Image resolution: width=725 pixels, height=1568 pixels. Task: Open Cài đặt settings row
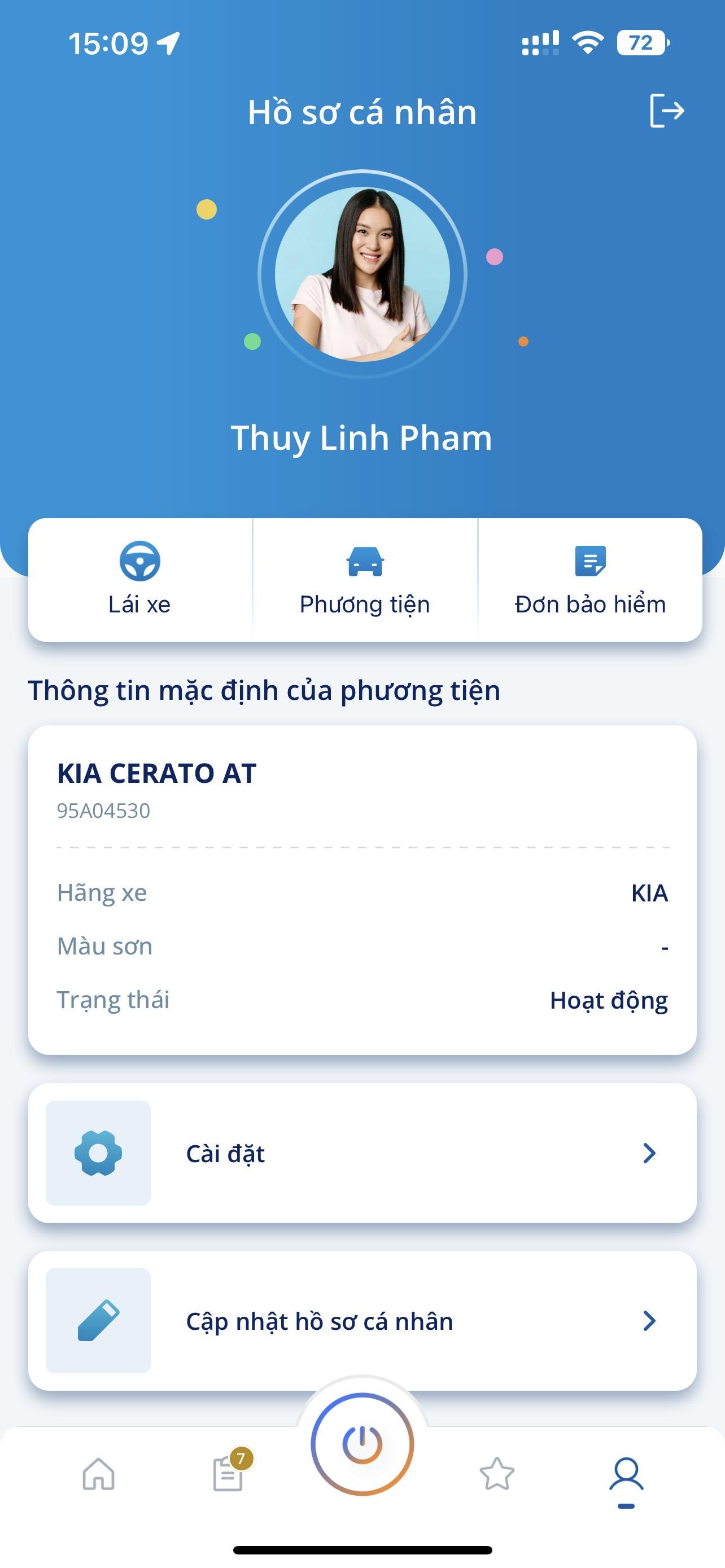[362, 1153]
